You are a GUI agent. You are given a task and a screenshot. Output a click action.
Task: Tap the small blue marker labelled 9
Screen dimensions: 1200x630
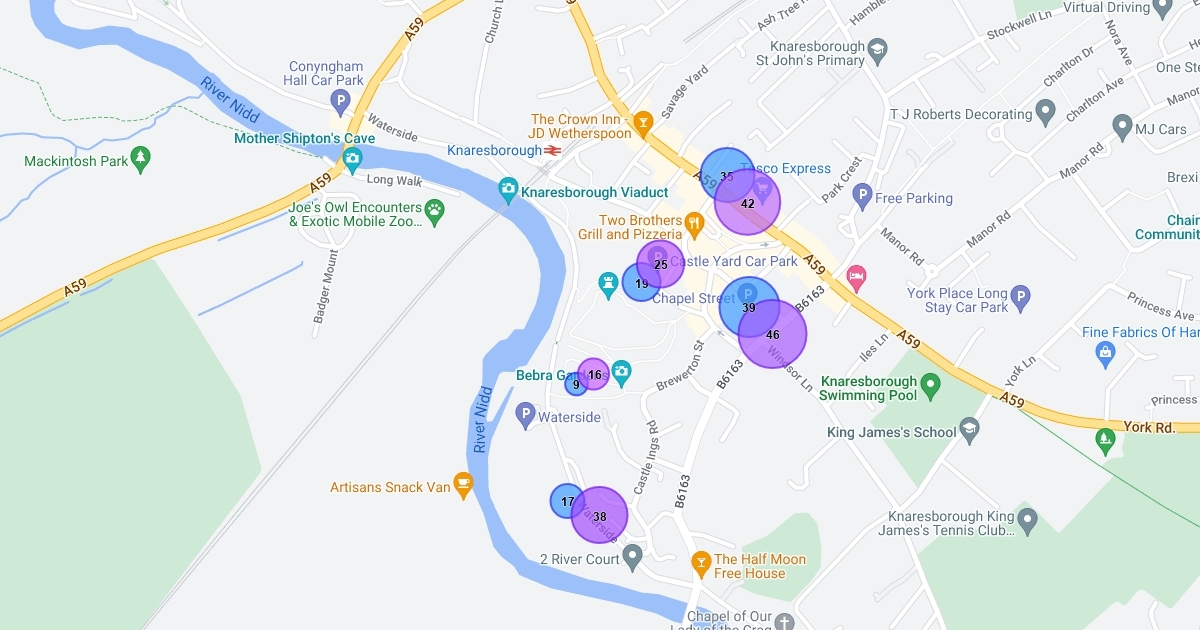(x=575, y=383)
